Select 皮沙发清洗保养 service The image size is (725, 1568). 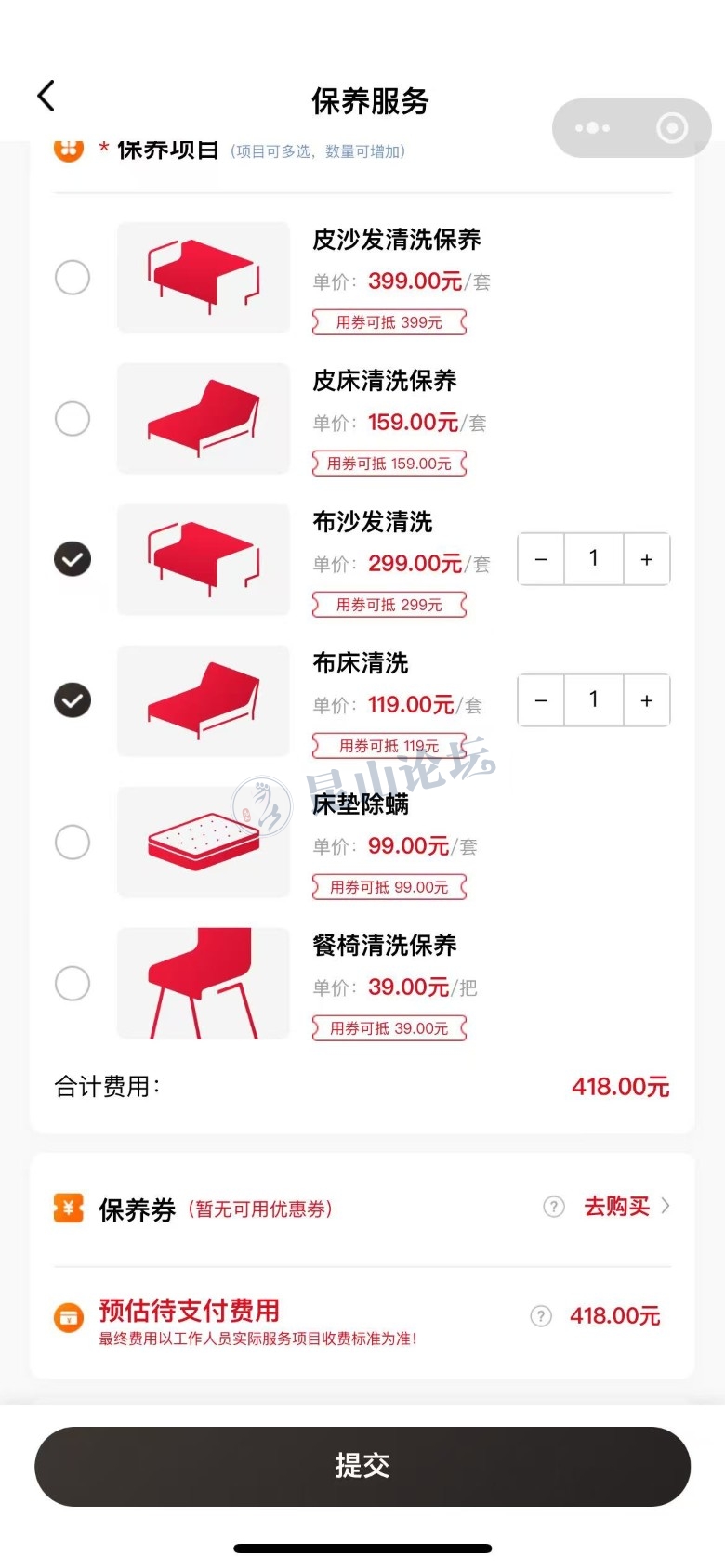click(72, 277)
